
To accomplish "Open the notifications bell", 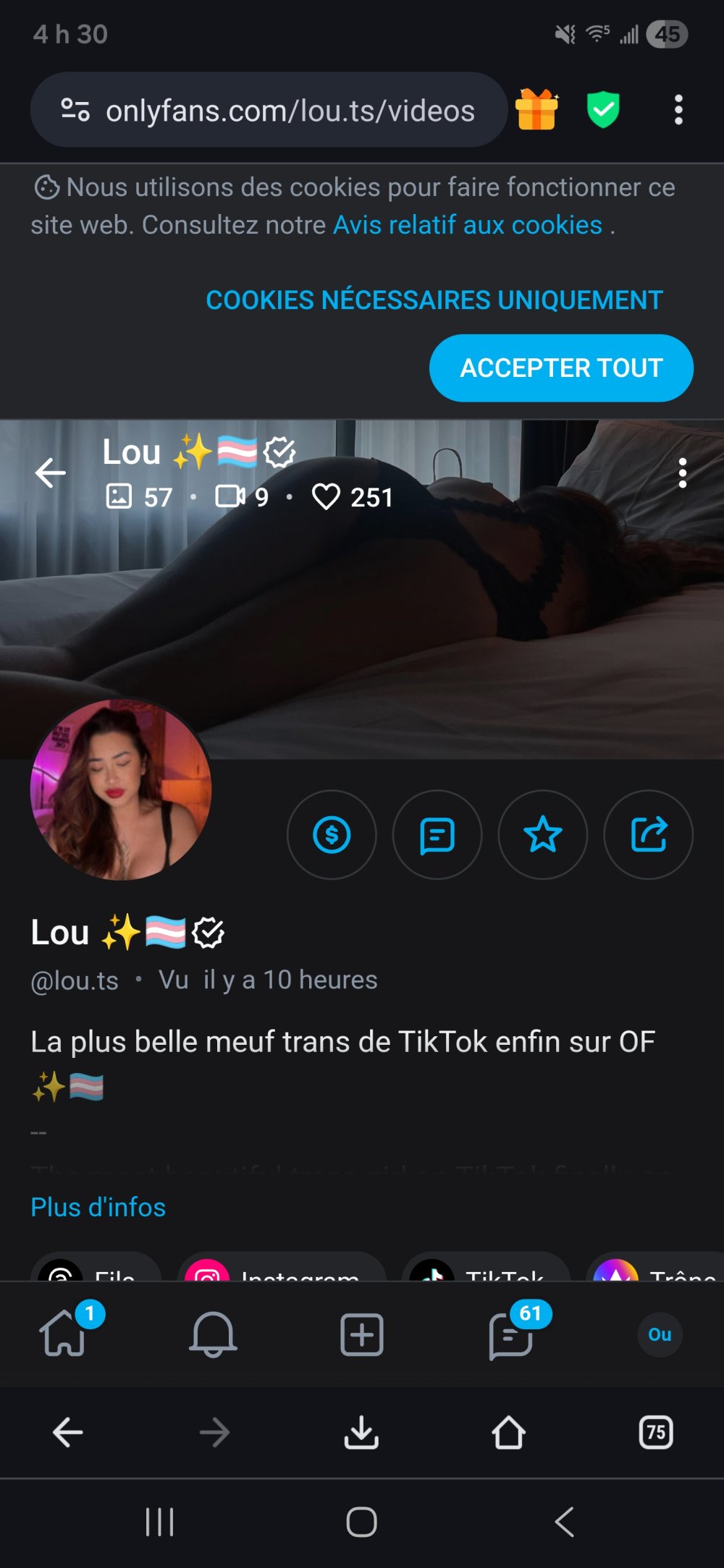I will (213, 1334).
